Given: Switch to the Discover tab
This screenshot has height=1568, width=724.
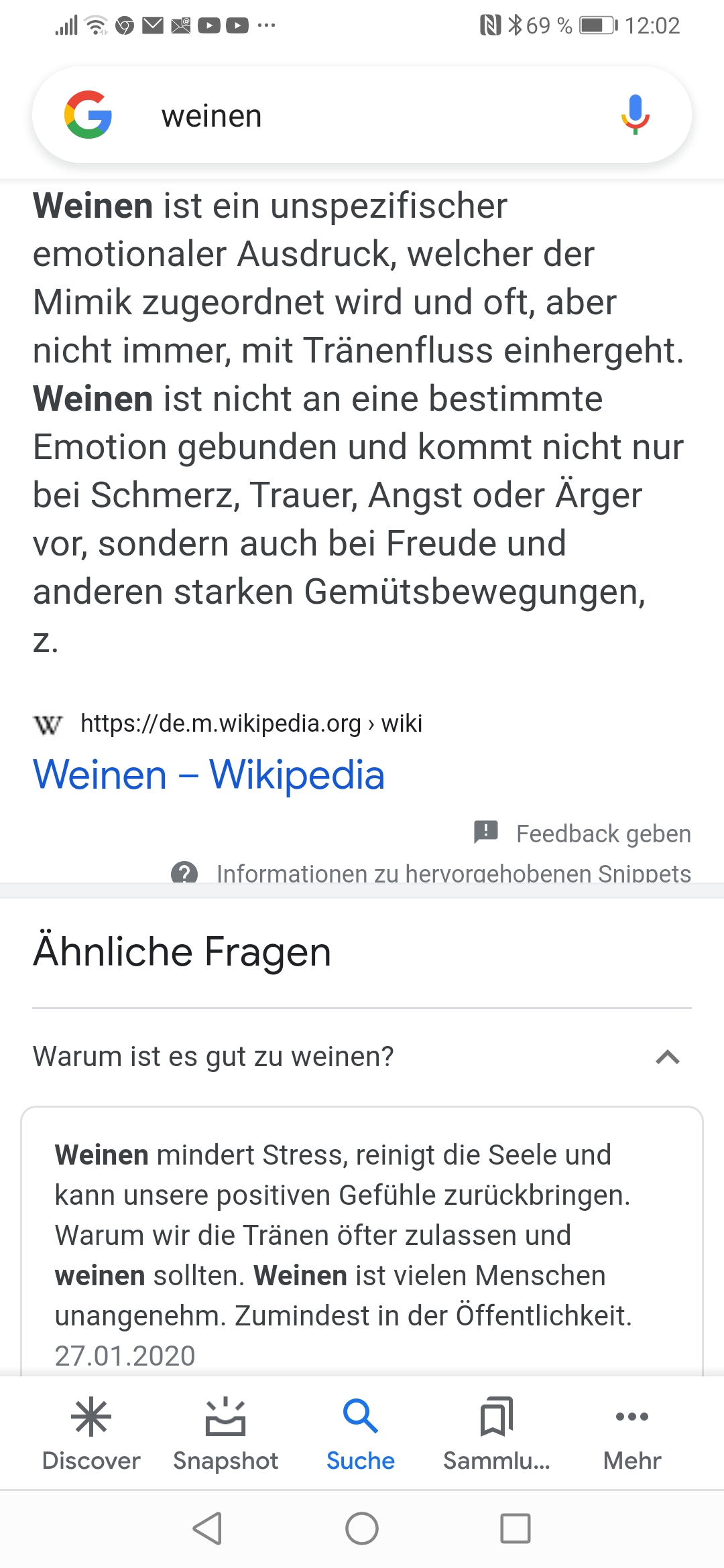Looking at the screenshot, I should pyautogui.click(x=91, y=1434).
